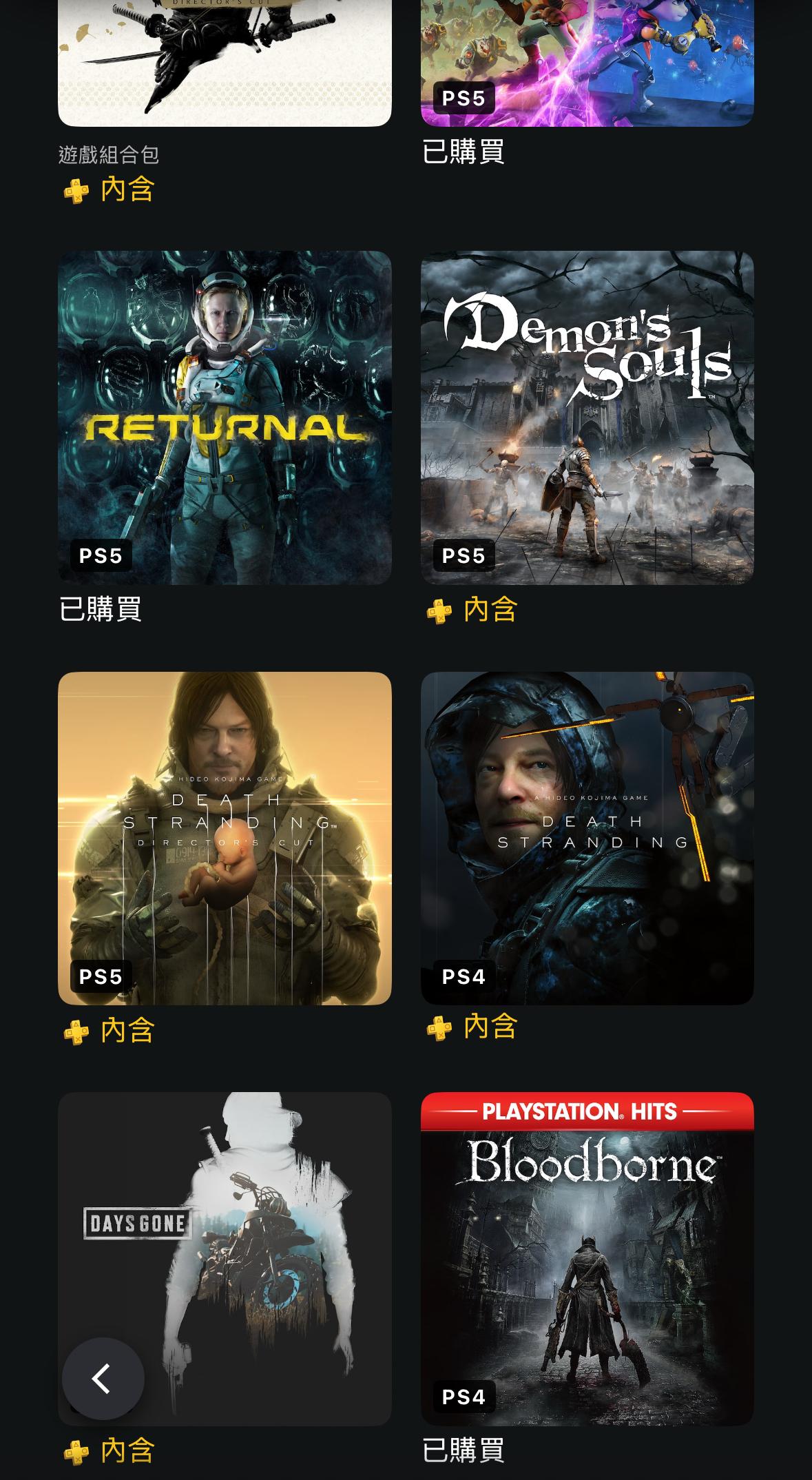Open the Bloodborne PlayStation Hits tile
The image size is (812, 1480).
[587, 1258]
